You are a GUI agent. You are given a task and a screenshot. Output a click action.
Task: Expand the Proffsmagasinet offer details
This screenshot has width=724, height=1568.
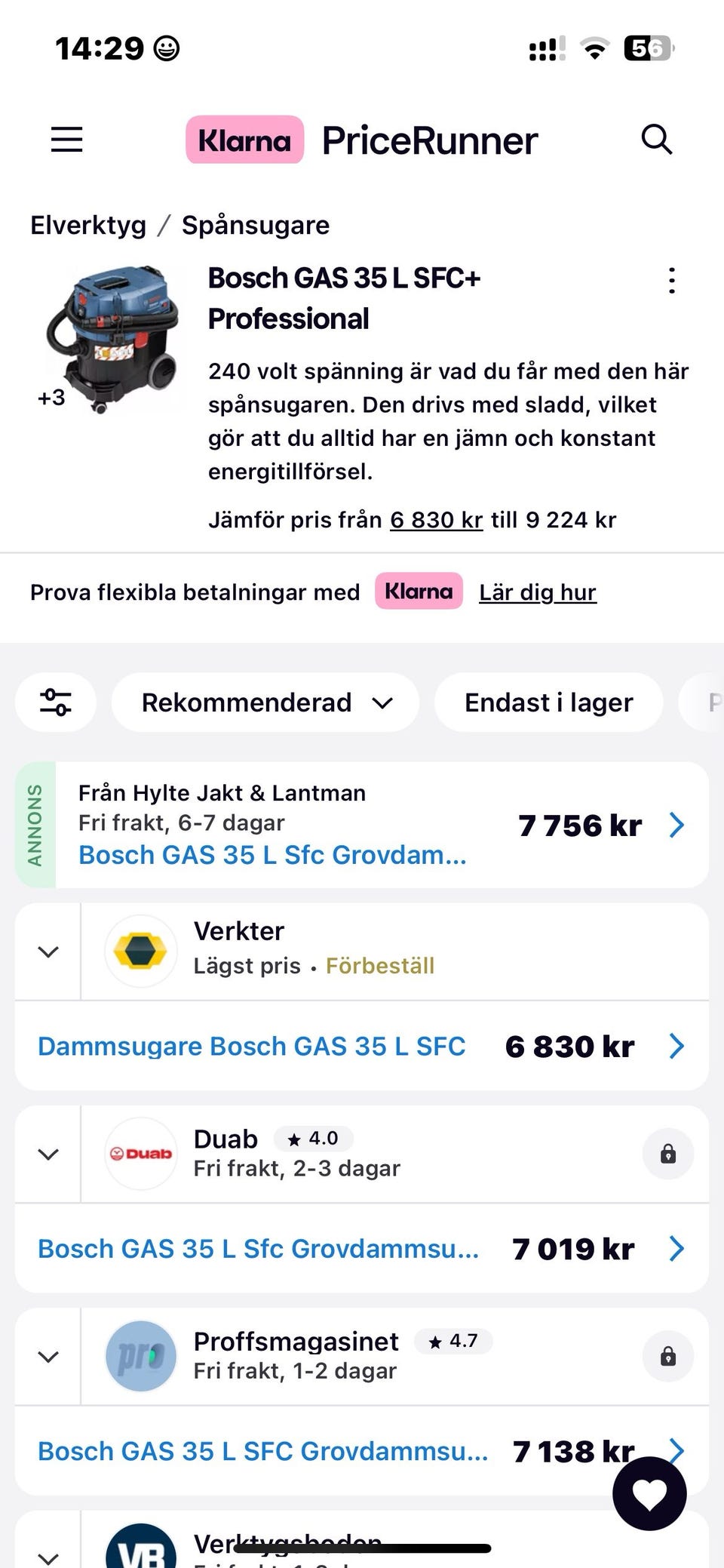(x=48, y=1357)
